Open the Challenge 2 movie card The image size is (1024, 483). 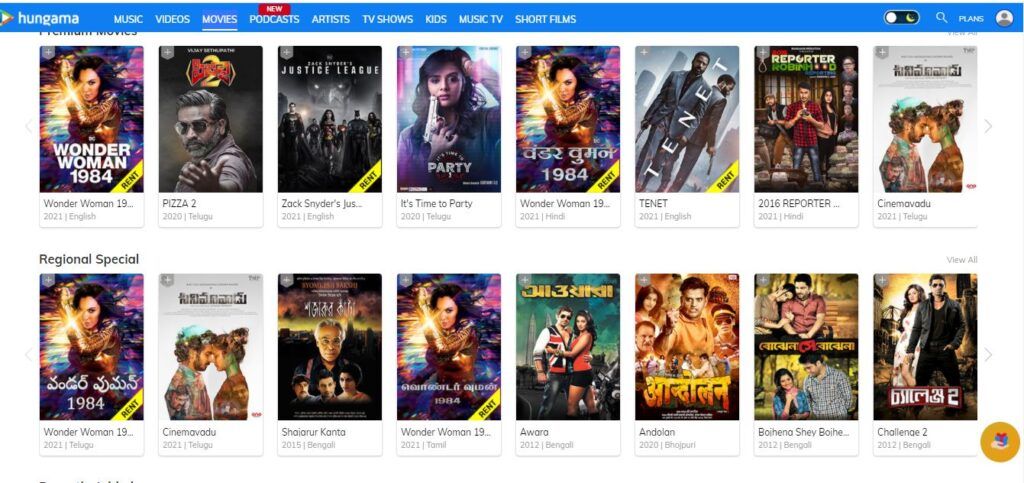click(925, 364)
